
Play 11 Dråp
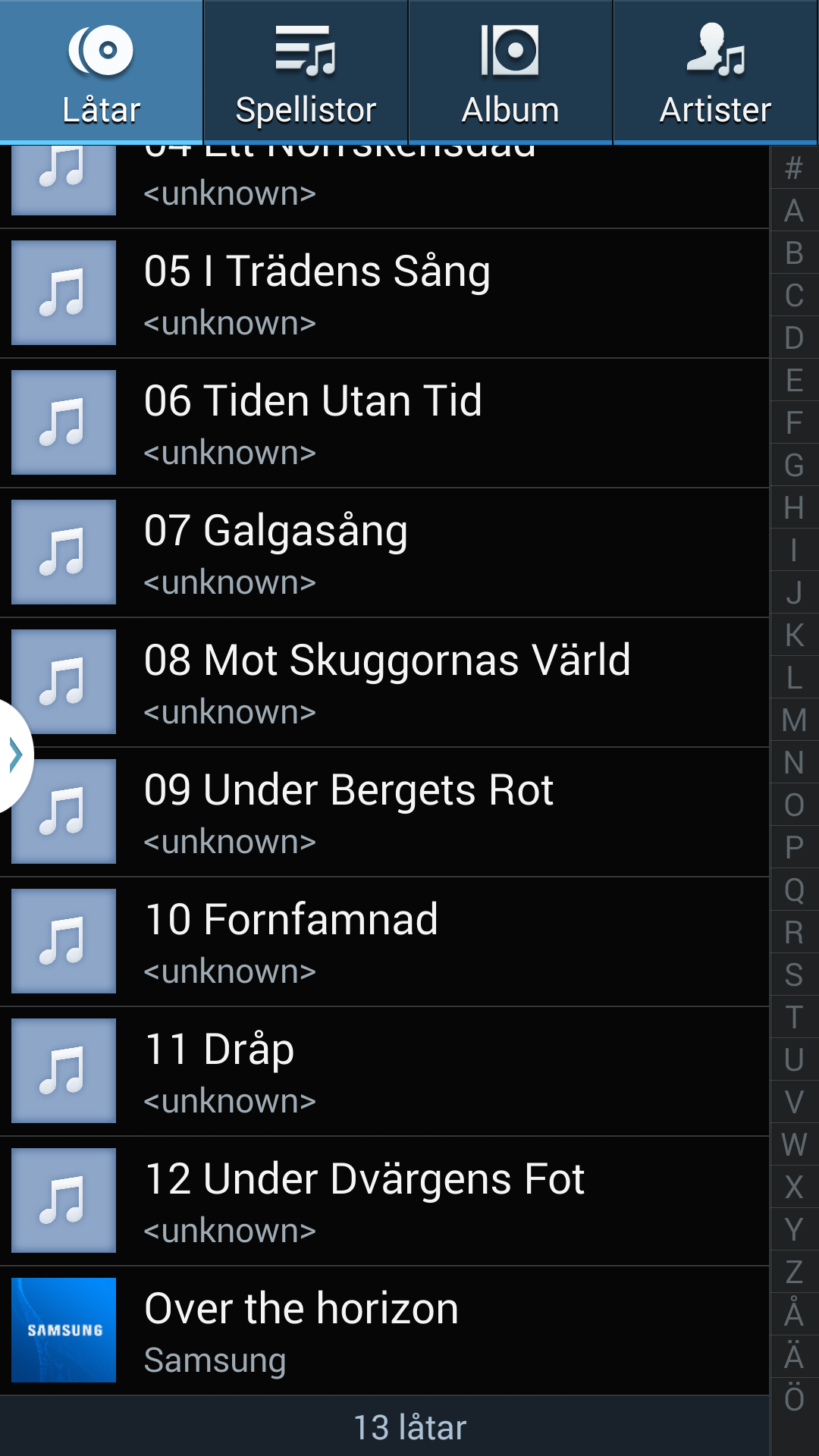tap(384, 1072)
